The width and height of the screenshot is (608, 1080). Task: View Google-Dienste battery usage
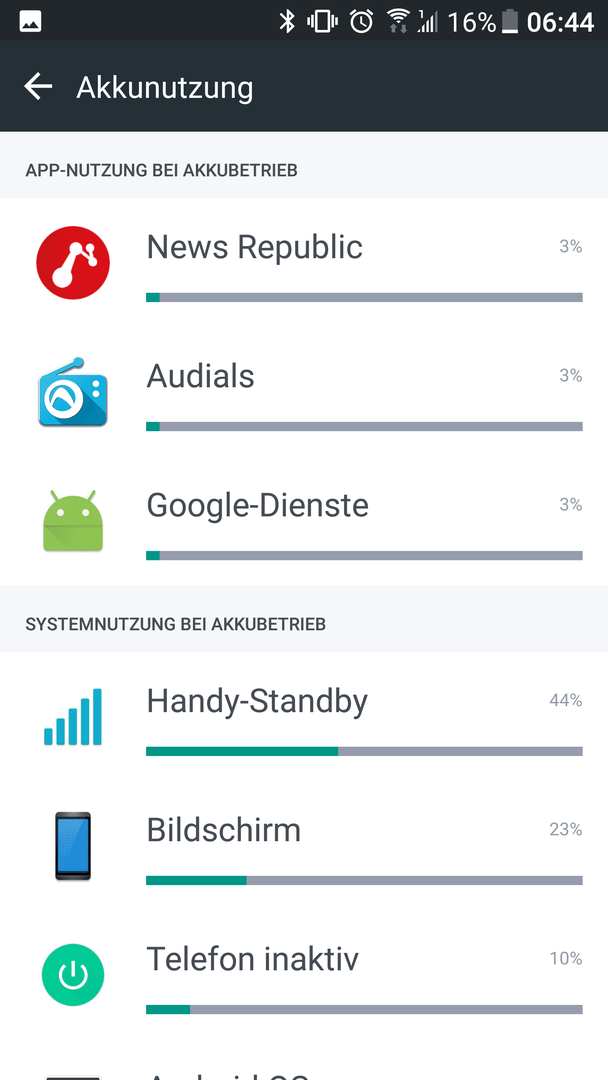(304, 521)
